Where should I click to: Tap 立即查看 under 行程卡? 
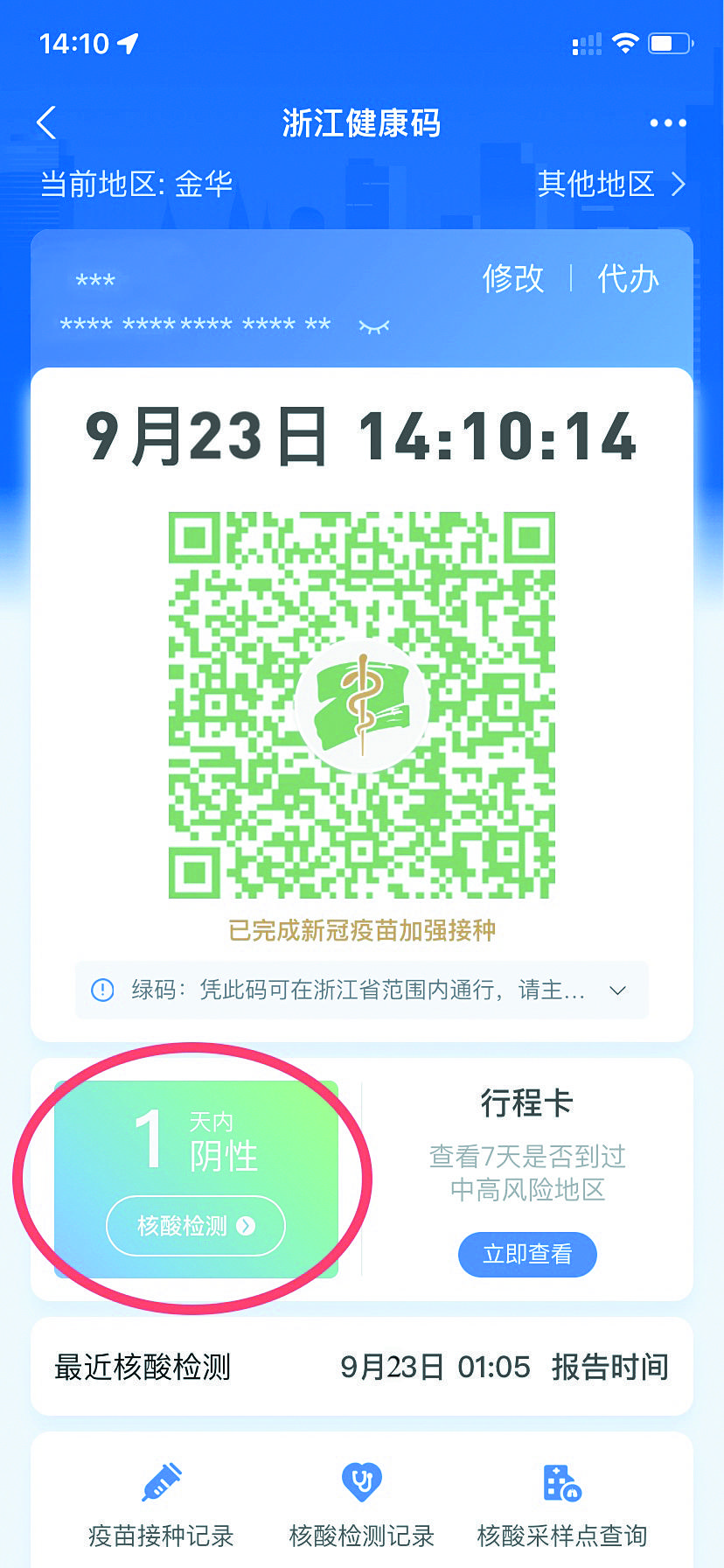(x=527, y=1254)
